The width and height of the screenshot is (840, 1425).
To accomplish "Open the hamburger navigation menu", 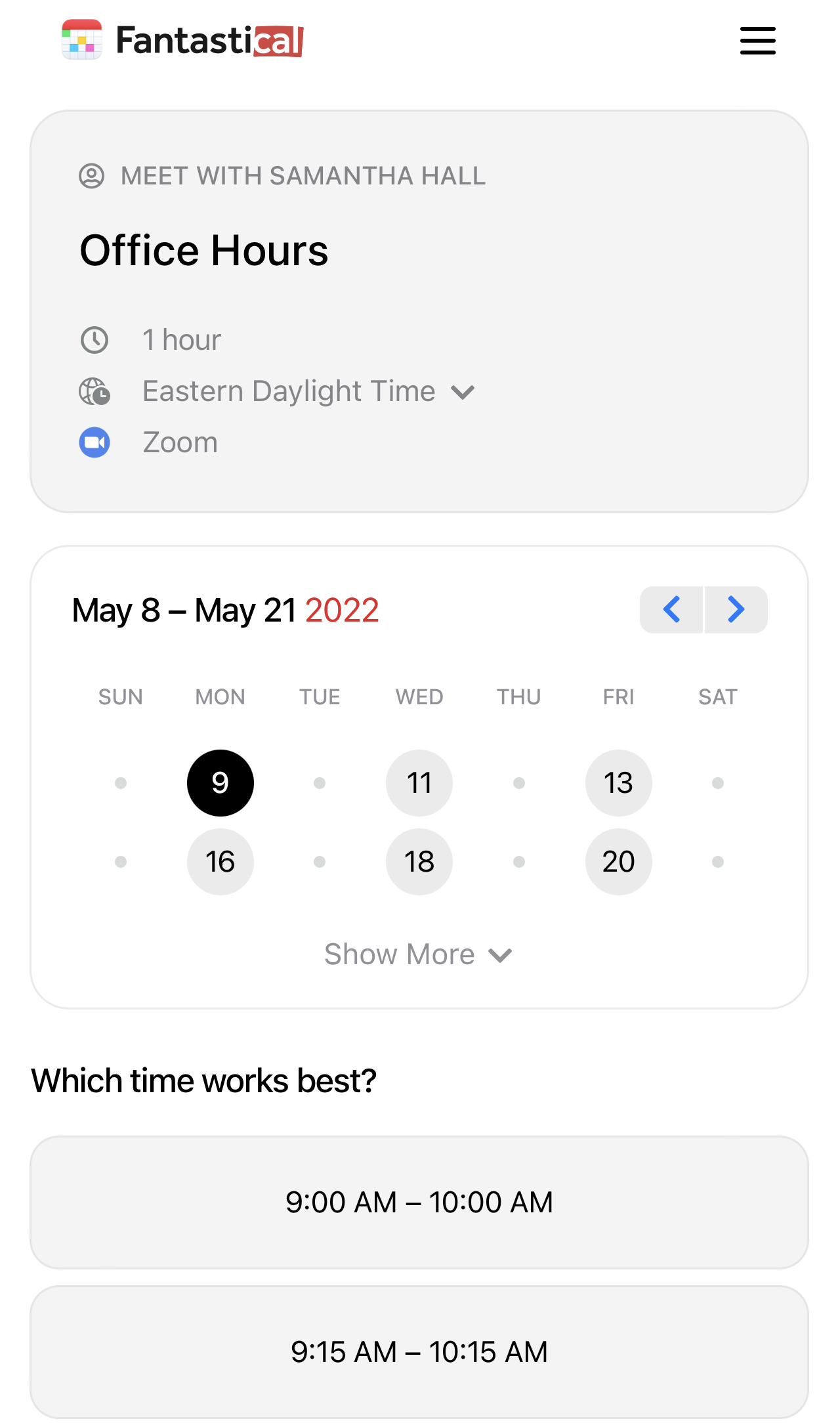I will click(x=757, y=41).
